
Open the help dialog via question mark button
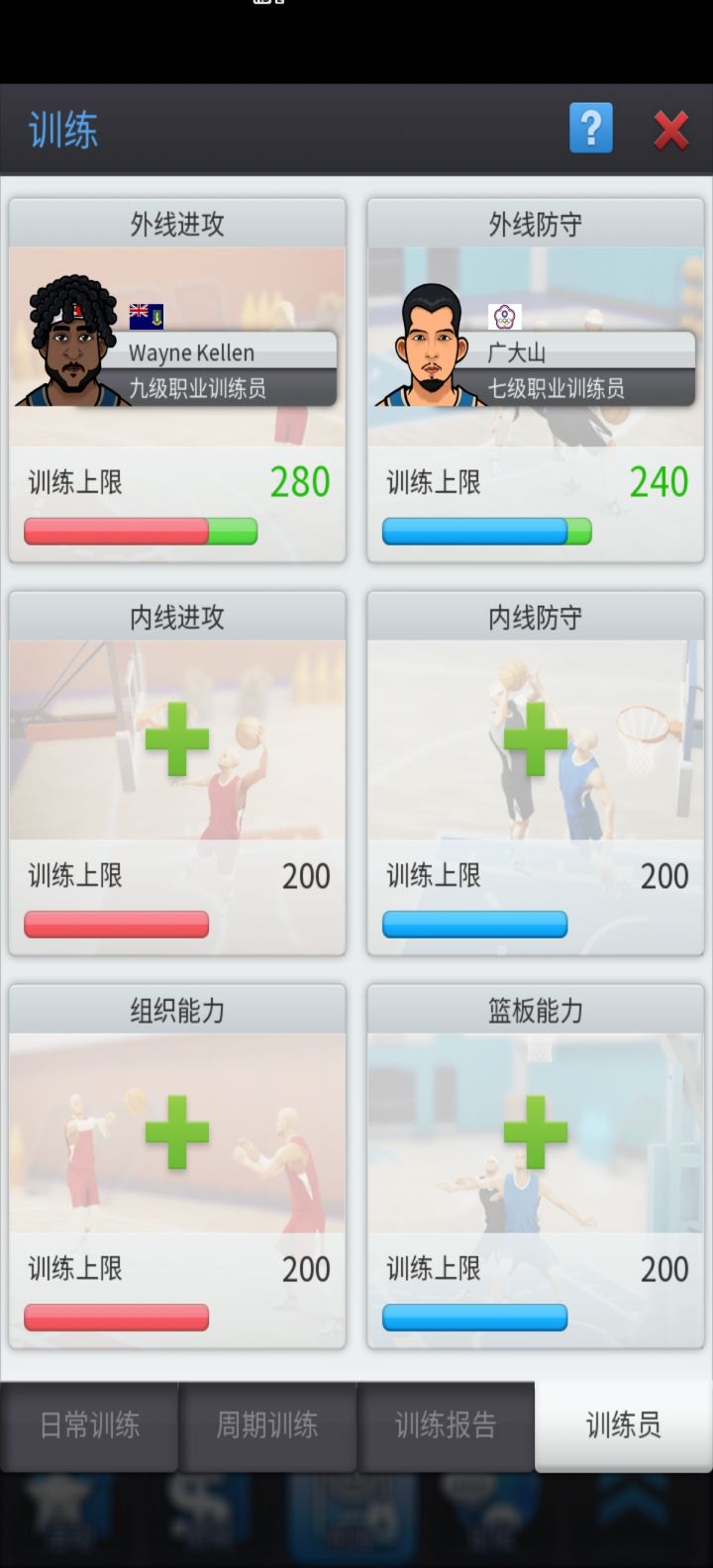[x=590, y=128]
